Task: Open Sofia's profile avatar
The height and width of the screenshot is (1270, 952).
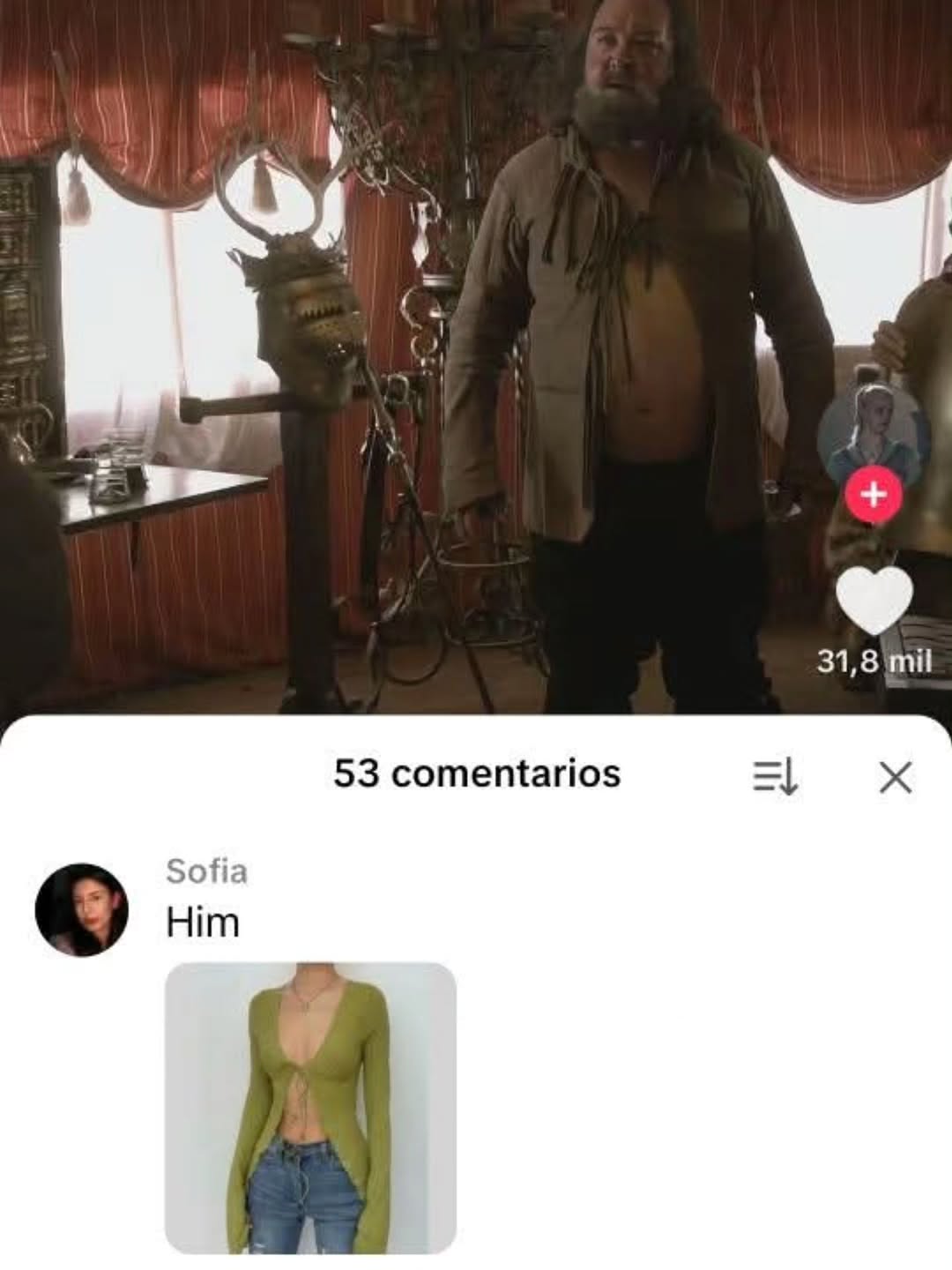Action: point(81,909)
